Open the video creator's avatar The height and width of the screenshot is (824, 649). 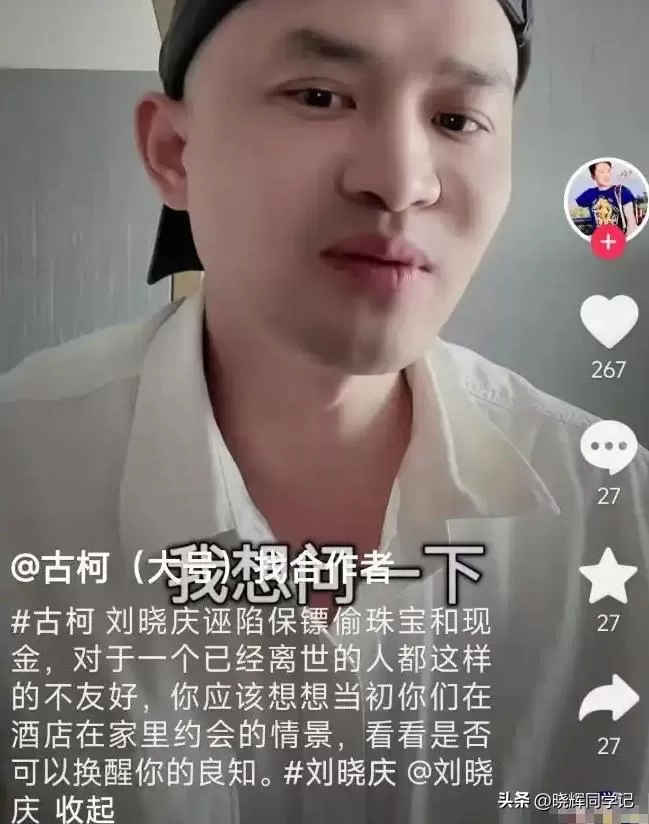click(x=606, y=200)
